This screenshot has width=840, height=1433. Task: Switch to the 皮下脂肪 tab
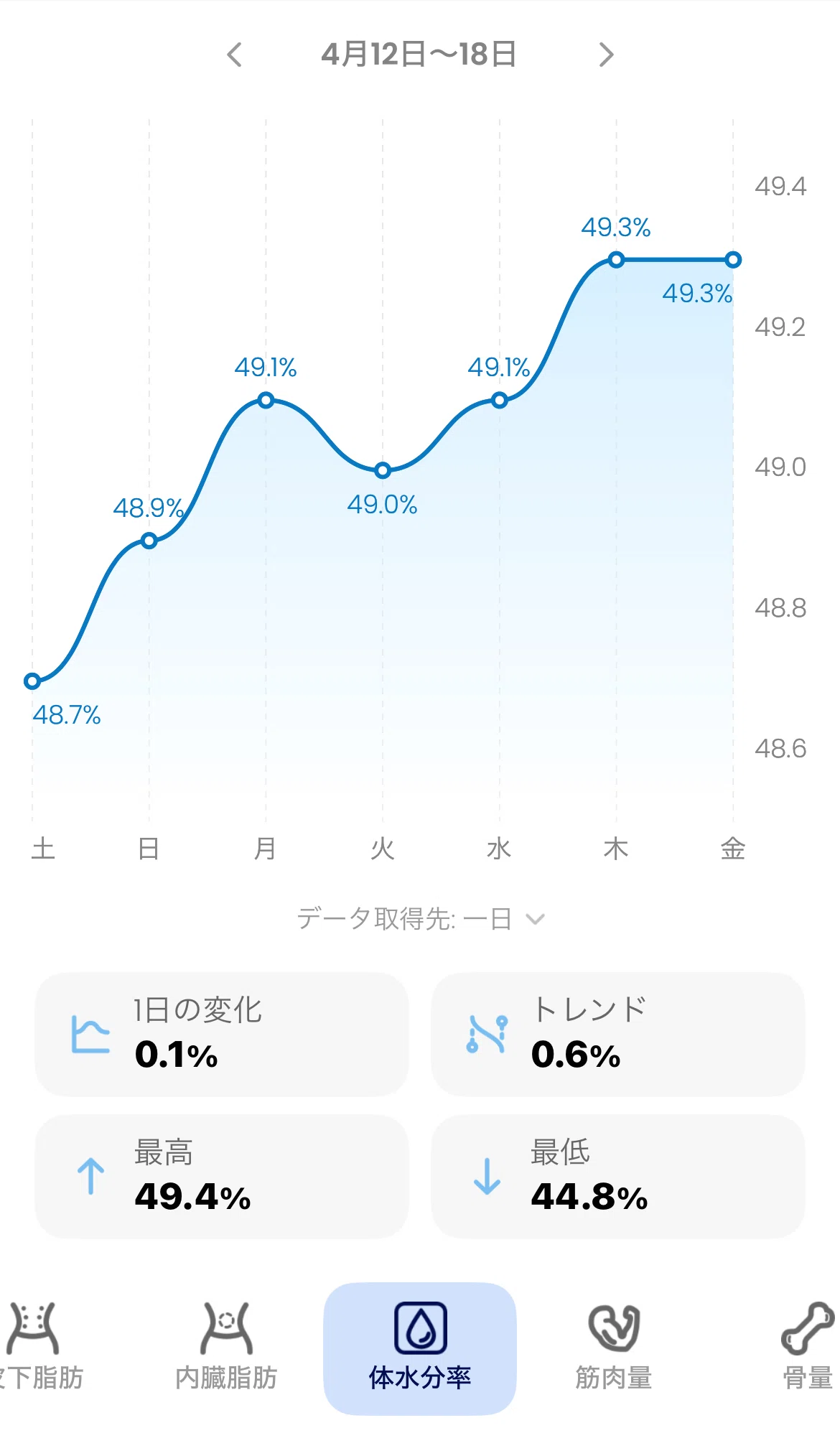tap(34, 1347)
